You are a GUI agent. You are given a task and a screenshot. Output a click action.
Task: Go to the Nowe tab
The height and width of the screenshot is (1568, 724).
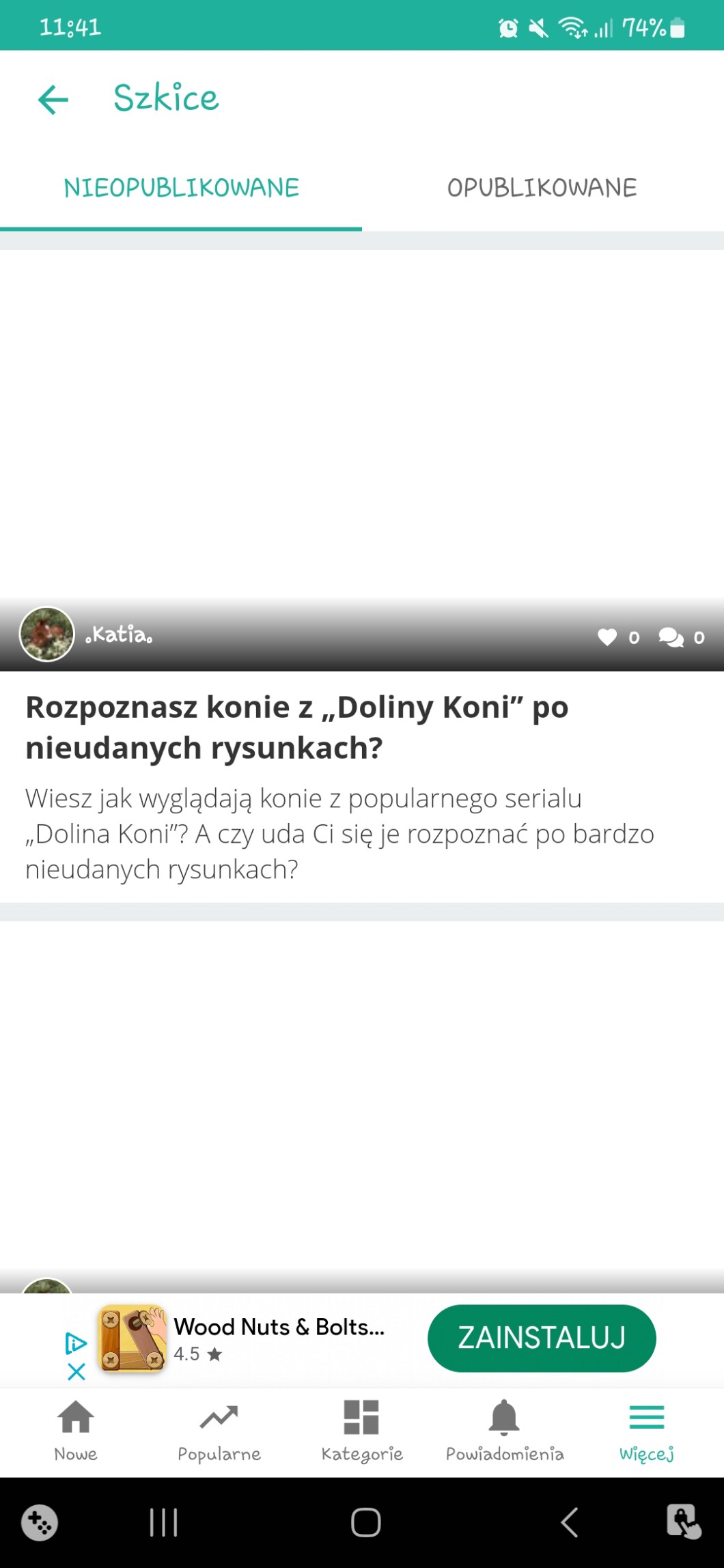pyautogui.click(x=76, y=1429)
